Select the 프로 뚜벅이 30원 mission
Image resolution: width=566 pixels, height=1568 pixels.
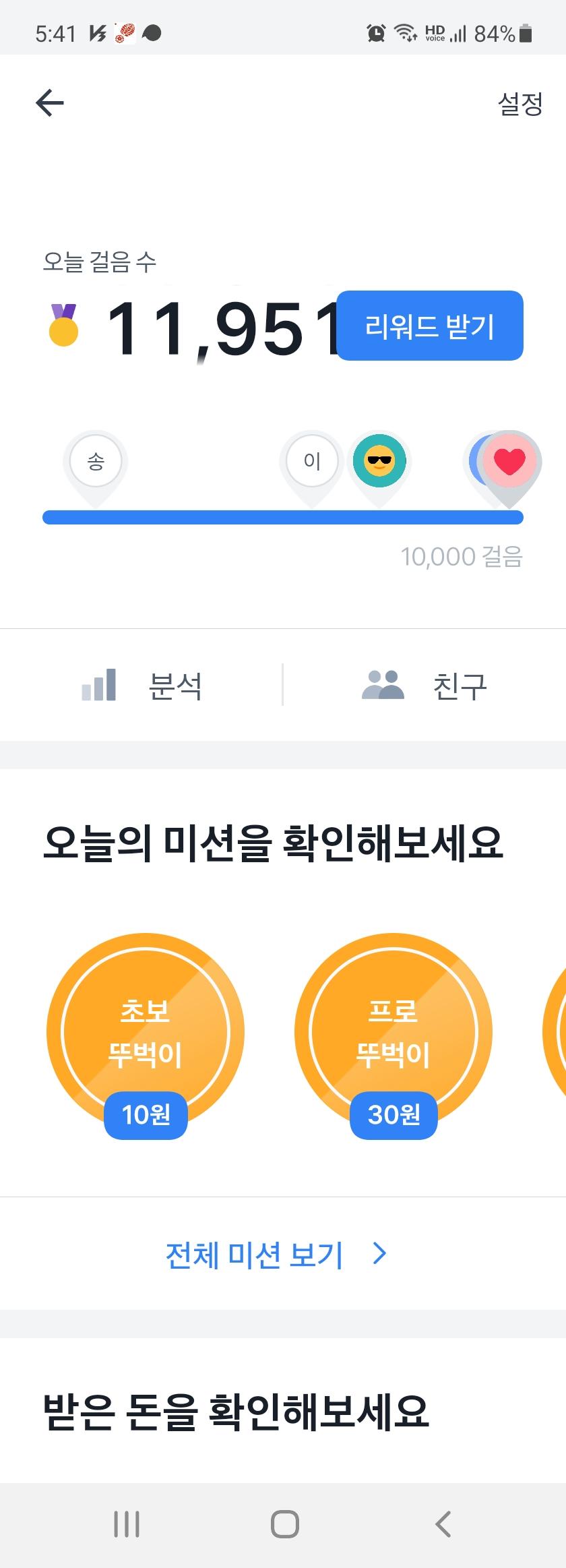click(394, 1033)
